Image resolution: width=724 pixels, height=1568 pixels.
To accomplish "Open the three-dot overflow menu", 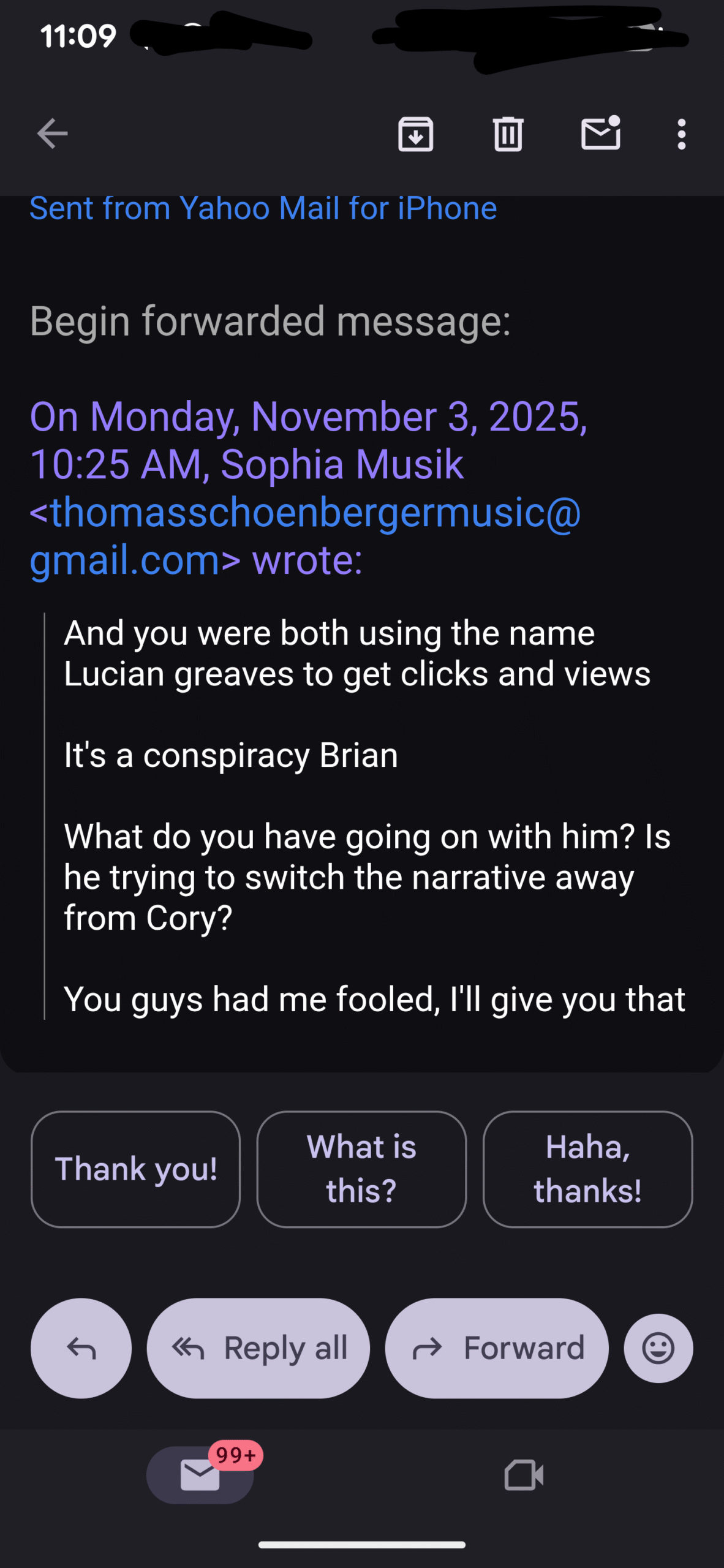I will click(681, 134).
